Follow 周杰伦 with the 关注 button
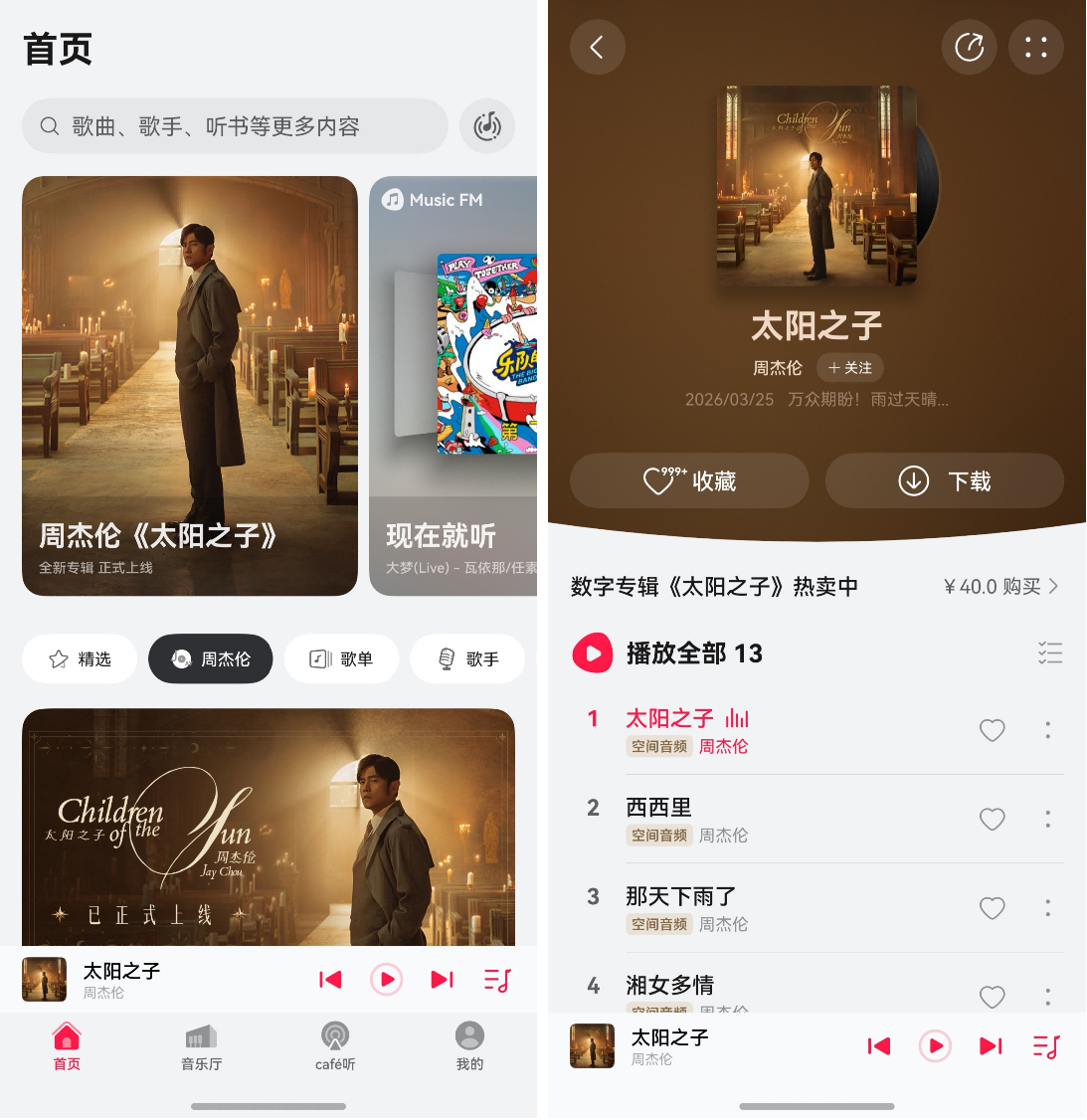The image size is (1087, 1120). pos(849,367)
